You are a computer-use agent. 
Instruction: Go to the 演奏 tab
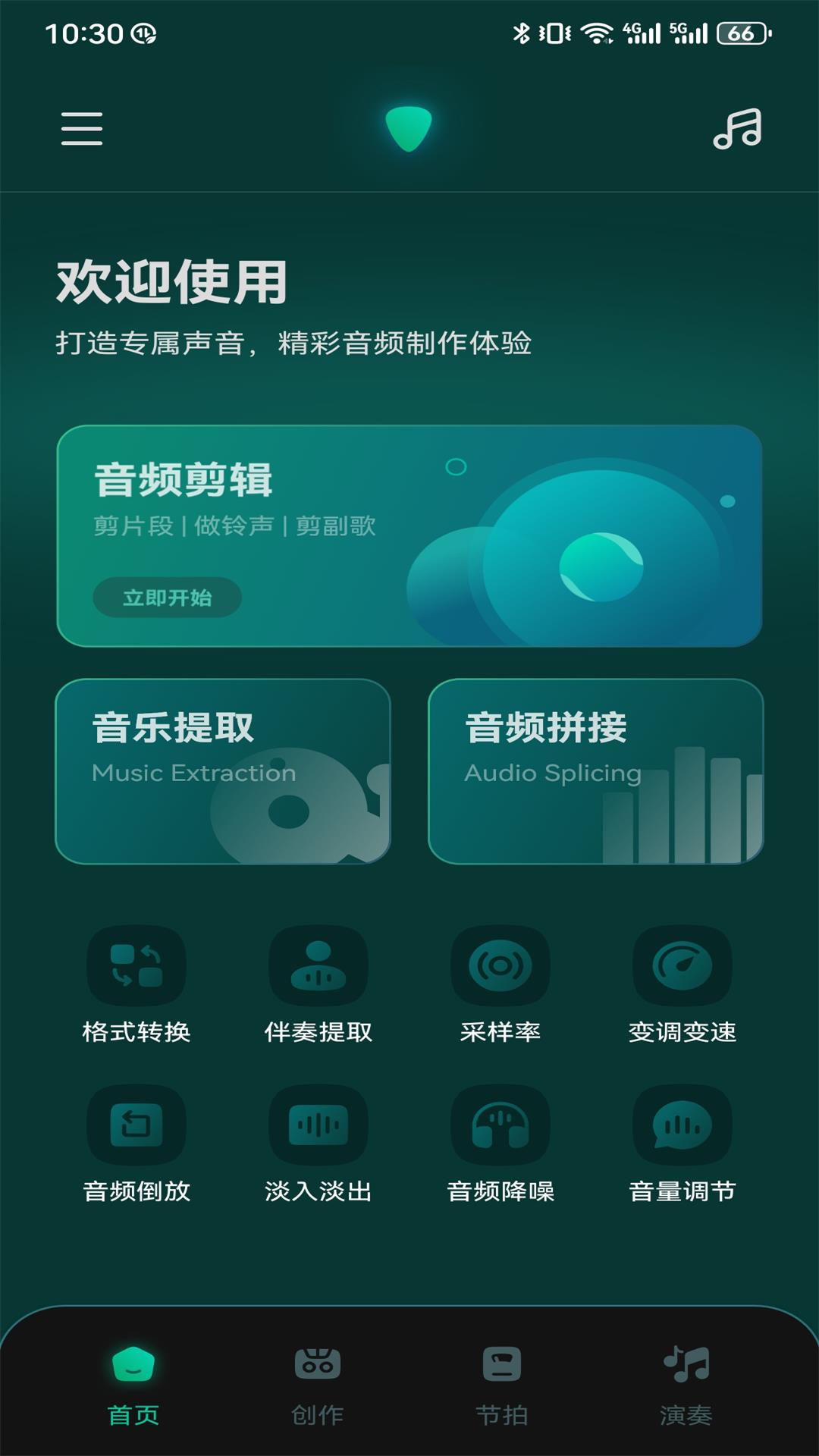pyautogui.click(x=686, y=1385)
